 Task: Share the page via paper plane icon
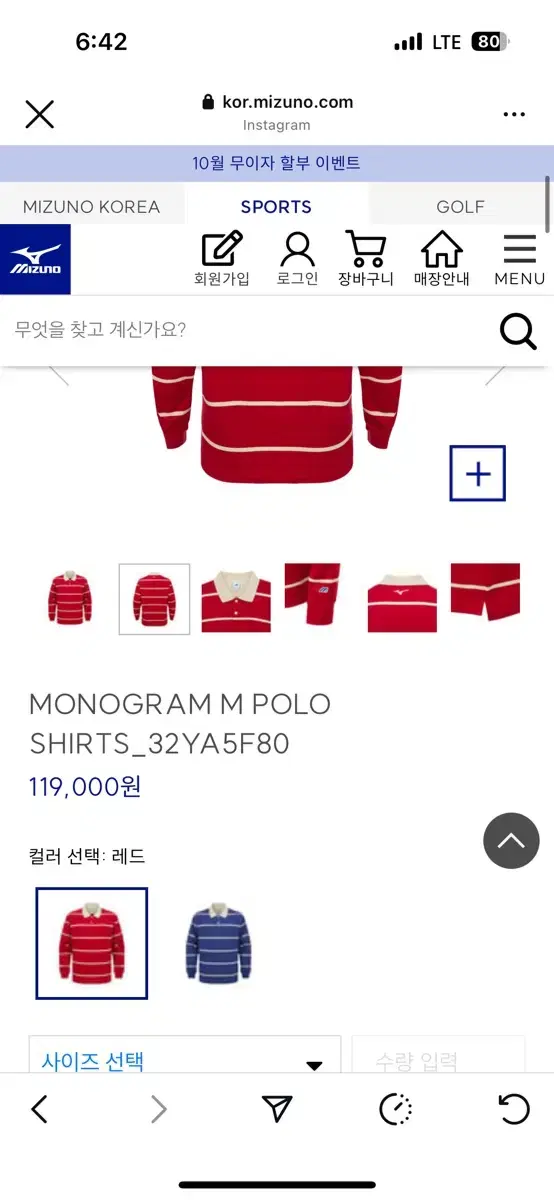pyautogui.click(x=277, y=1108)
